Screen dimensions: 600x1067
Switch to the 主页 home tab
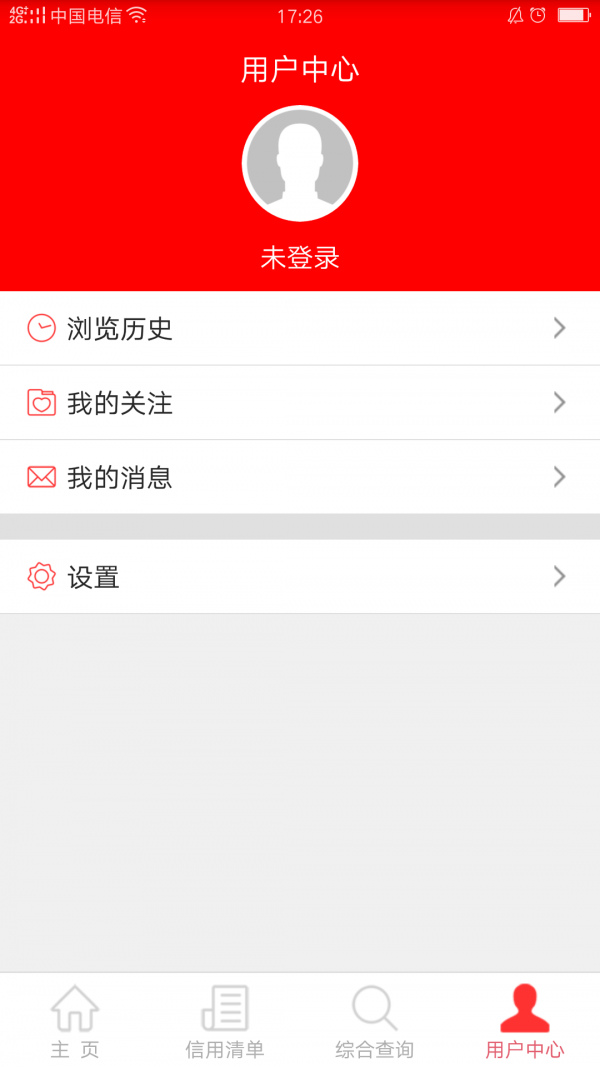[x=75, y=1021]
